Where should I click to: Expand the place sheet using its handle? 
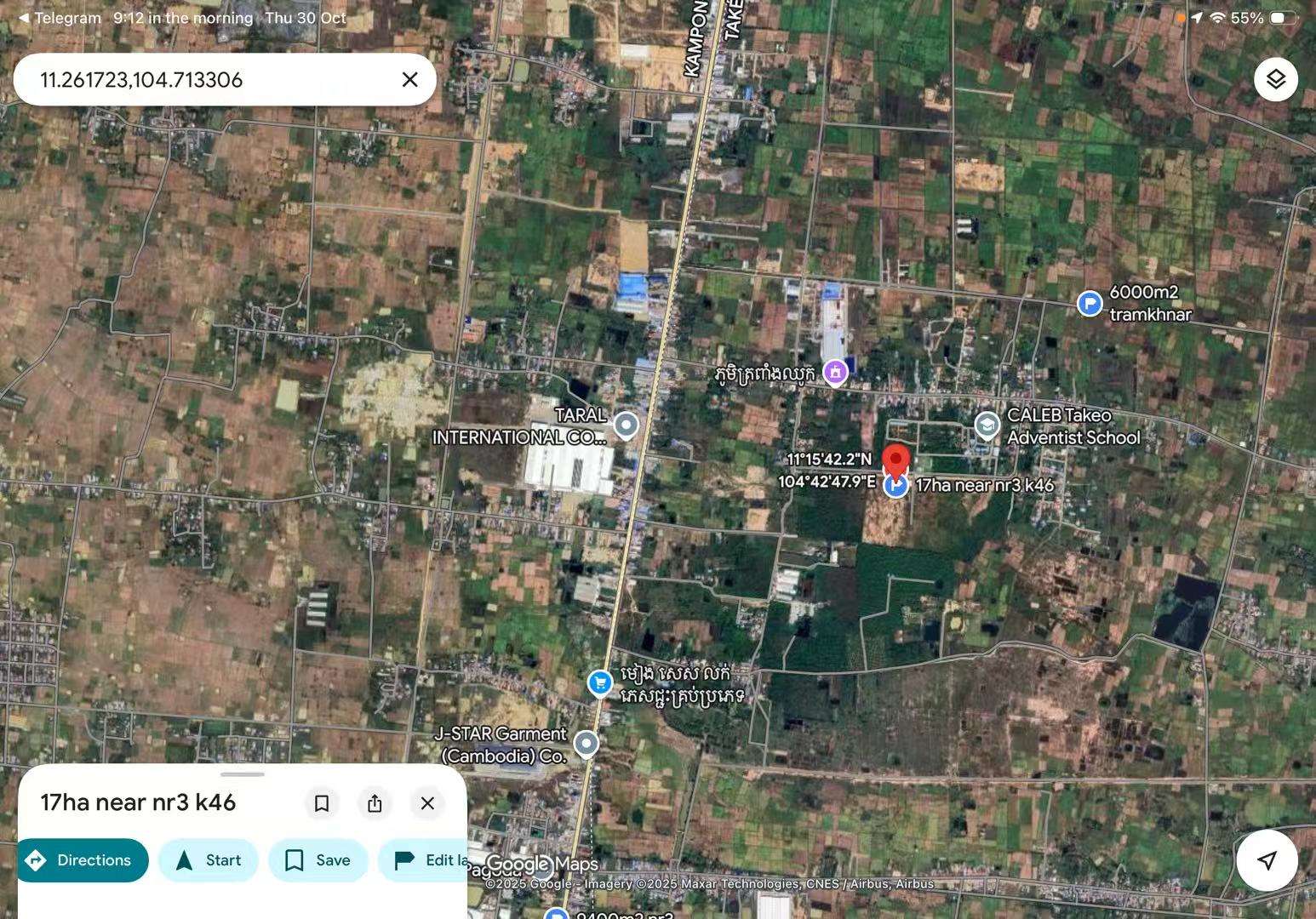click(243, 774)
